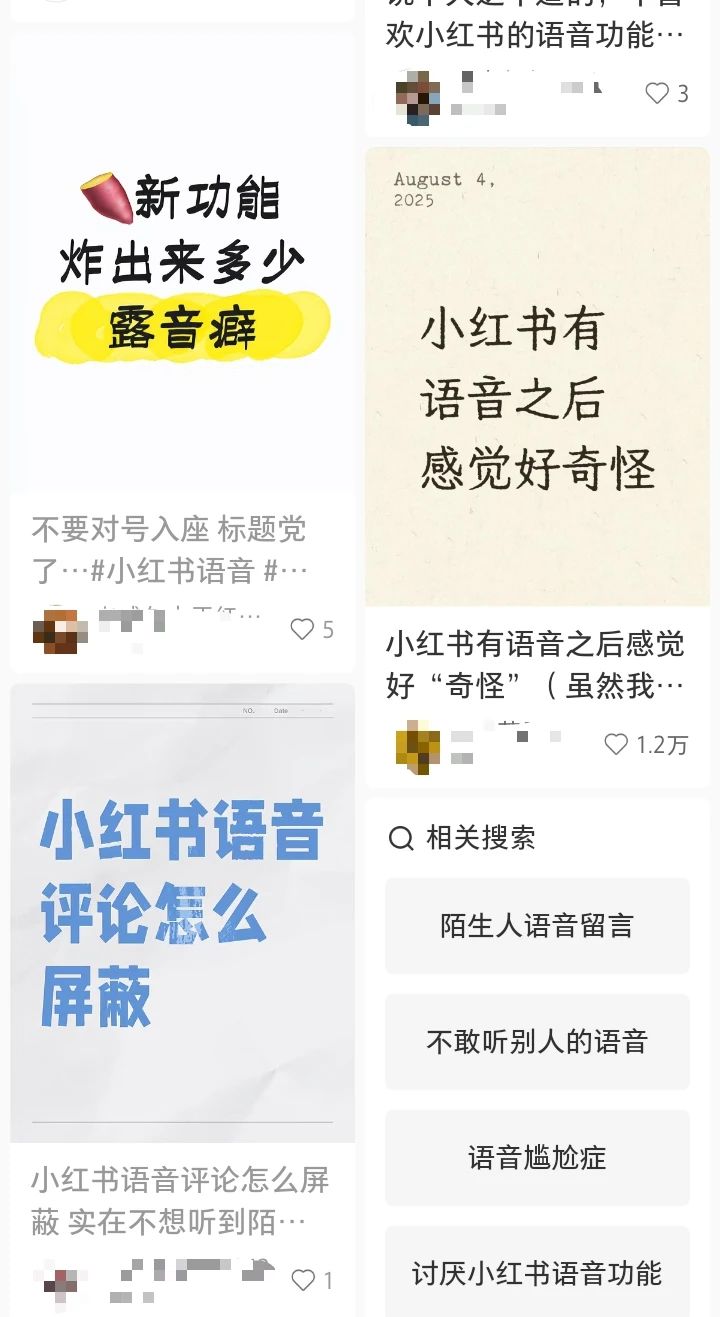This screenshot has width=720, height=1317.
Task: Open related search 讨厌小红书语音功能
Action: pos(537,1273)
